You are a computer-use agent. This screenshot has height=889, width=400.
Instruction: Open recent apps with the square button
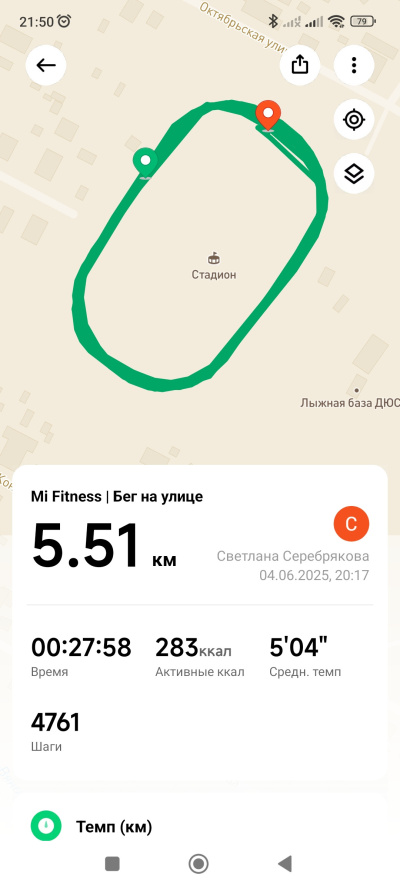[x=112, y=863]
